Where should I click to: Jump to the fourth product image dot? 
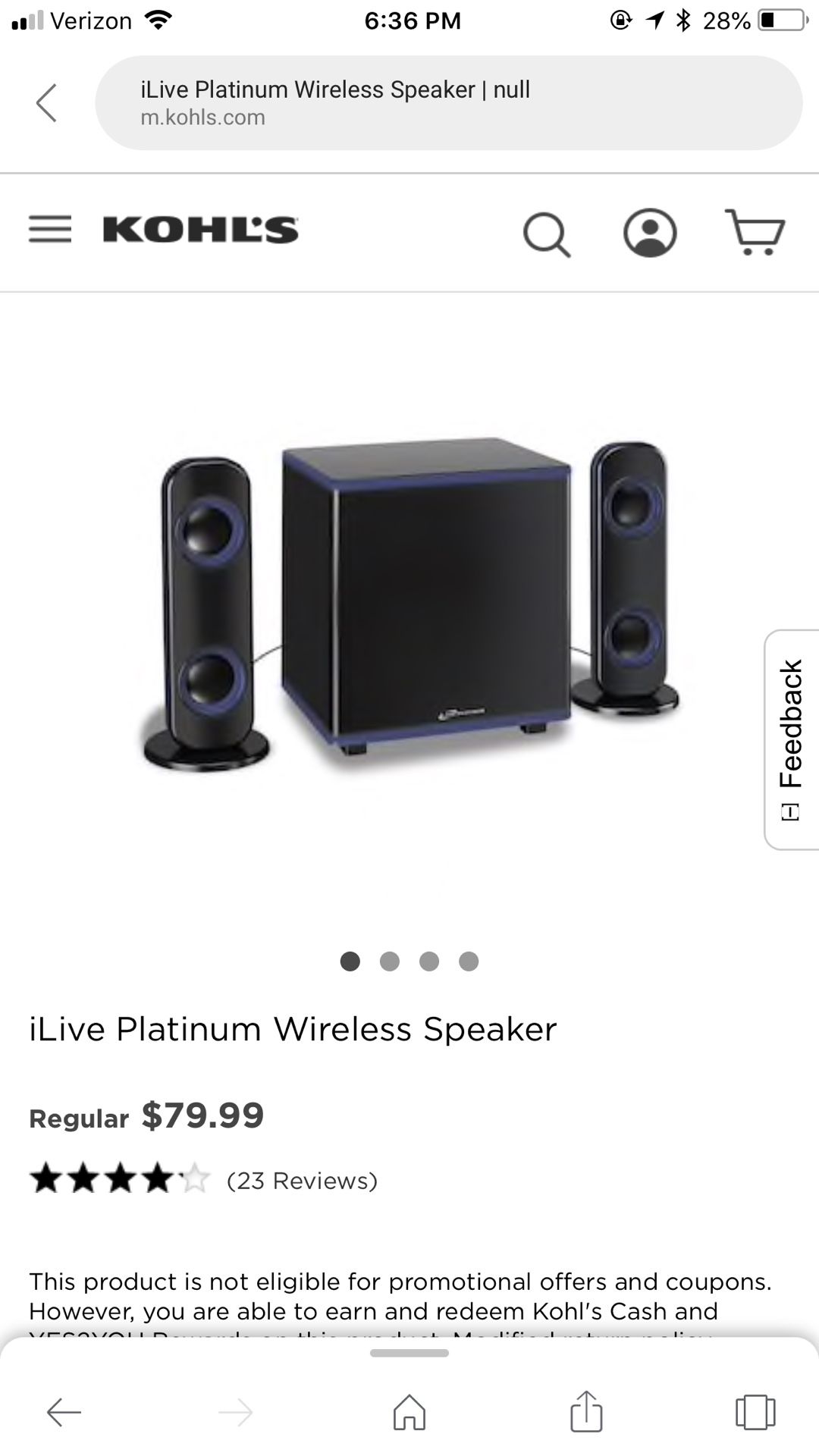pyautogui.click(x=469, y=962)
